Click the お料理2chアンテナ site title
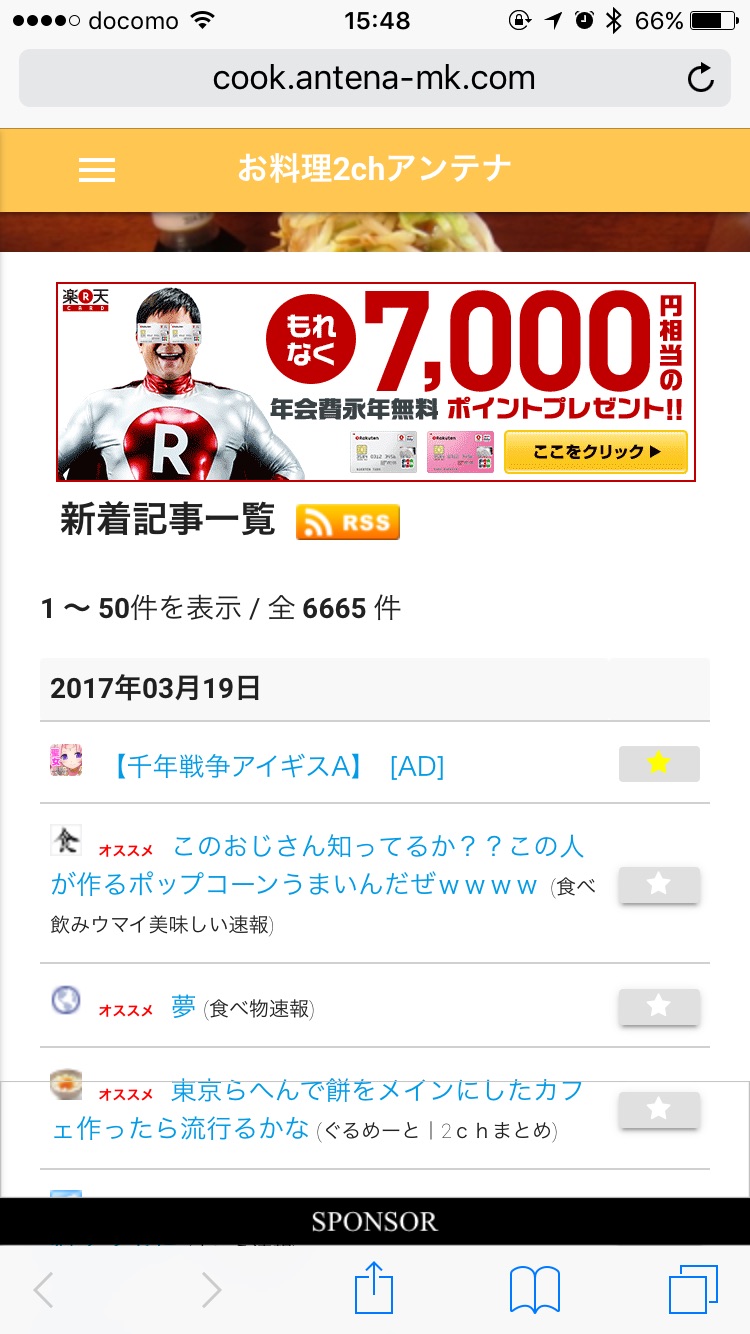 [x=375, y=170]
